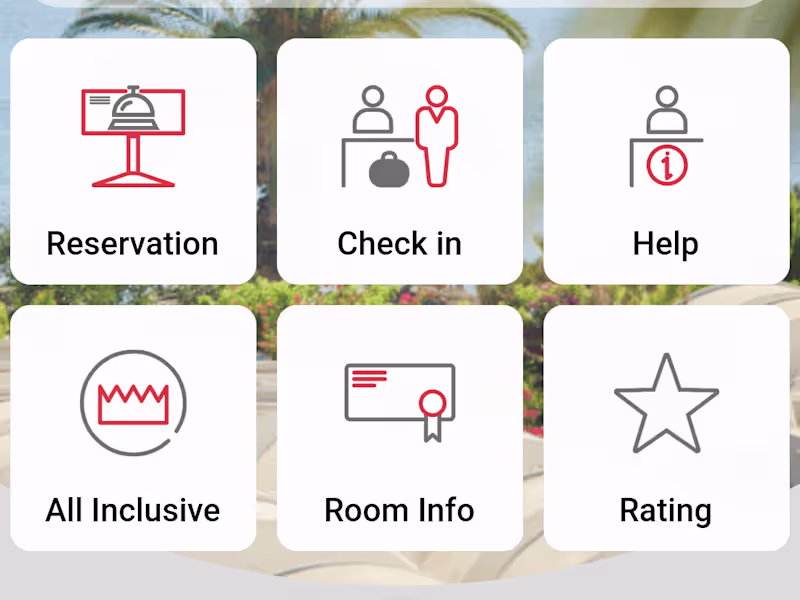Select the Check in tile

coord(400,162)
